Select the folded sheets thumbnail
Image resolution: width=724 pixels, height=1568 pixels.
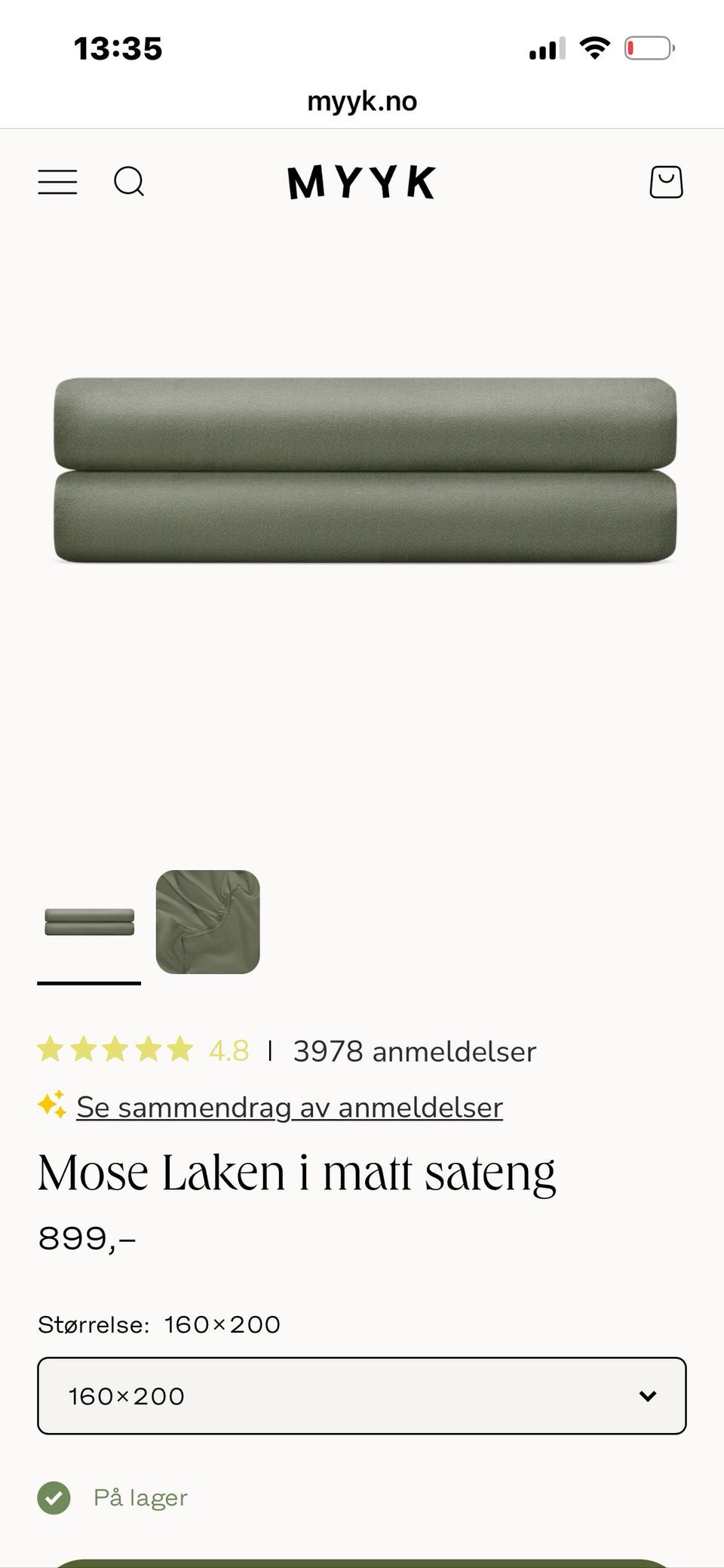[89, 923]
